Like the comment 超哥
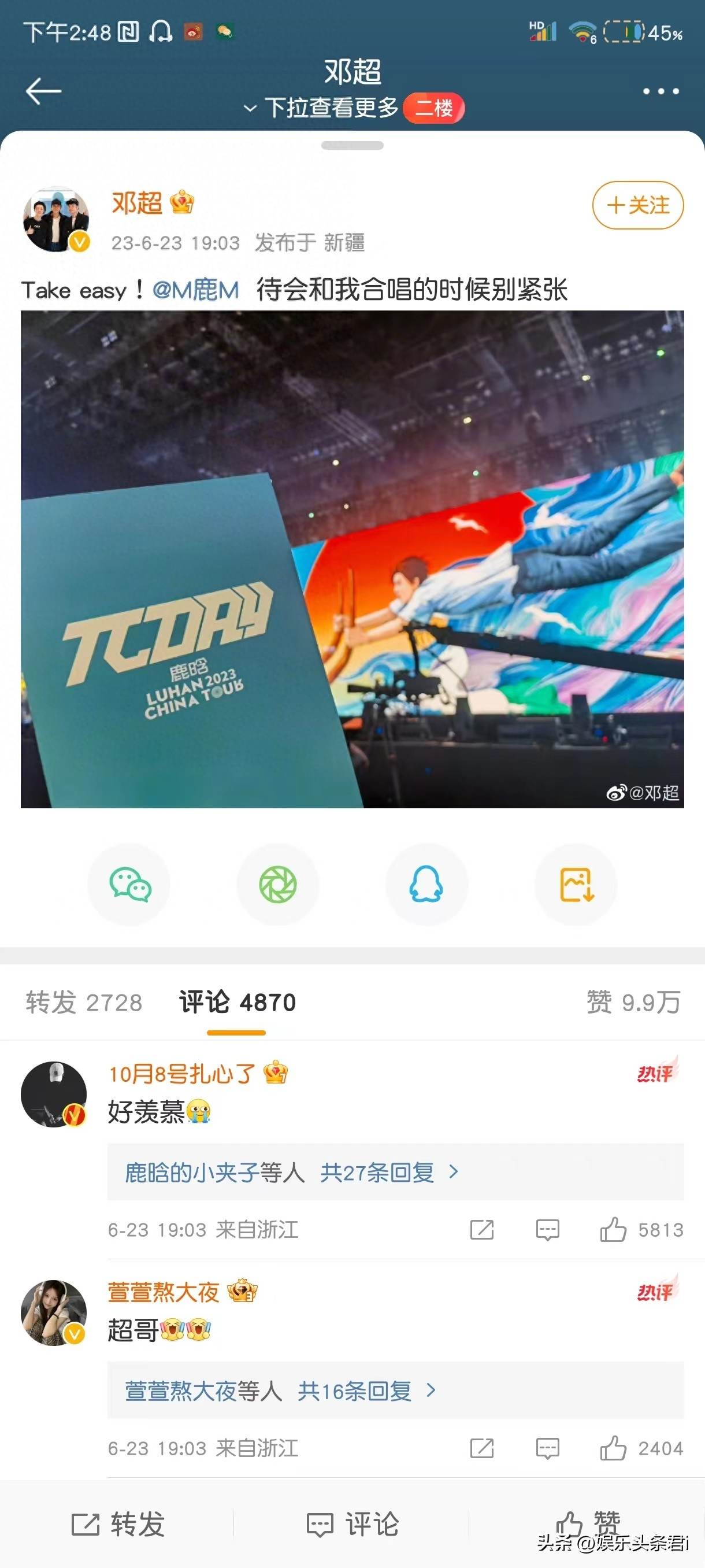705x1568 pixels. (613, 1448)
